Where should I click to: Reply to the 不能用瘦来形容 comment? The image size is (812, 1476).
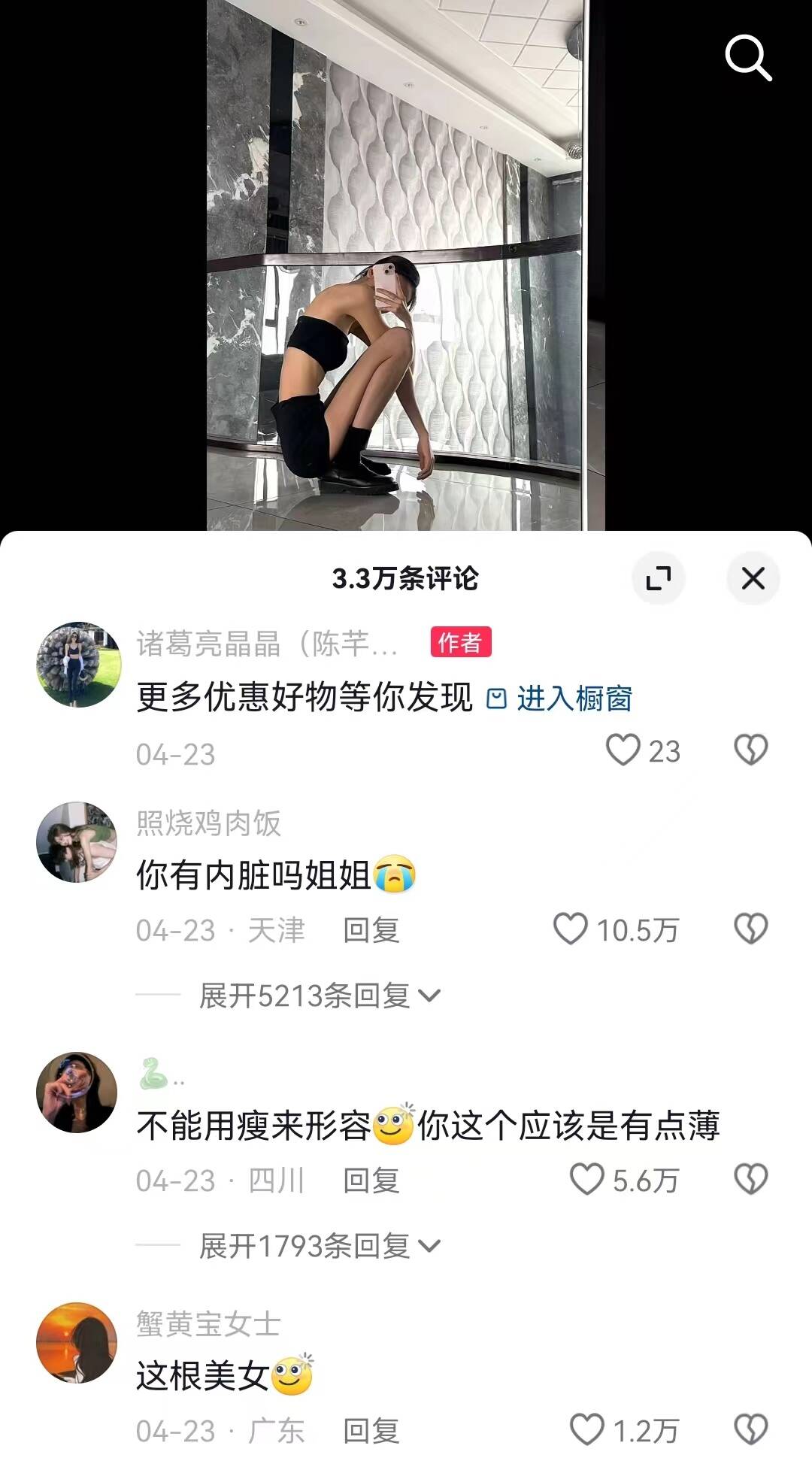pyautogui.click(x=371, y=1180)
